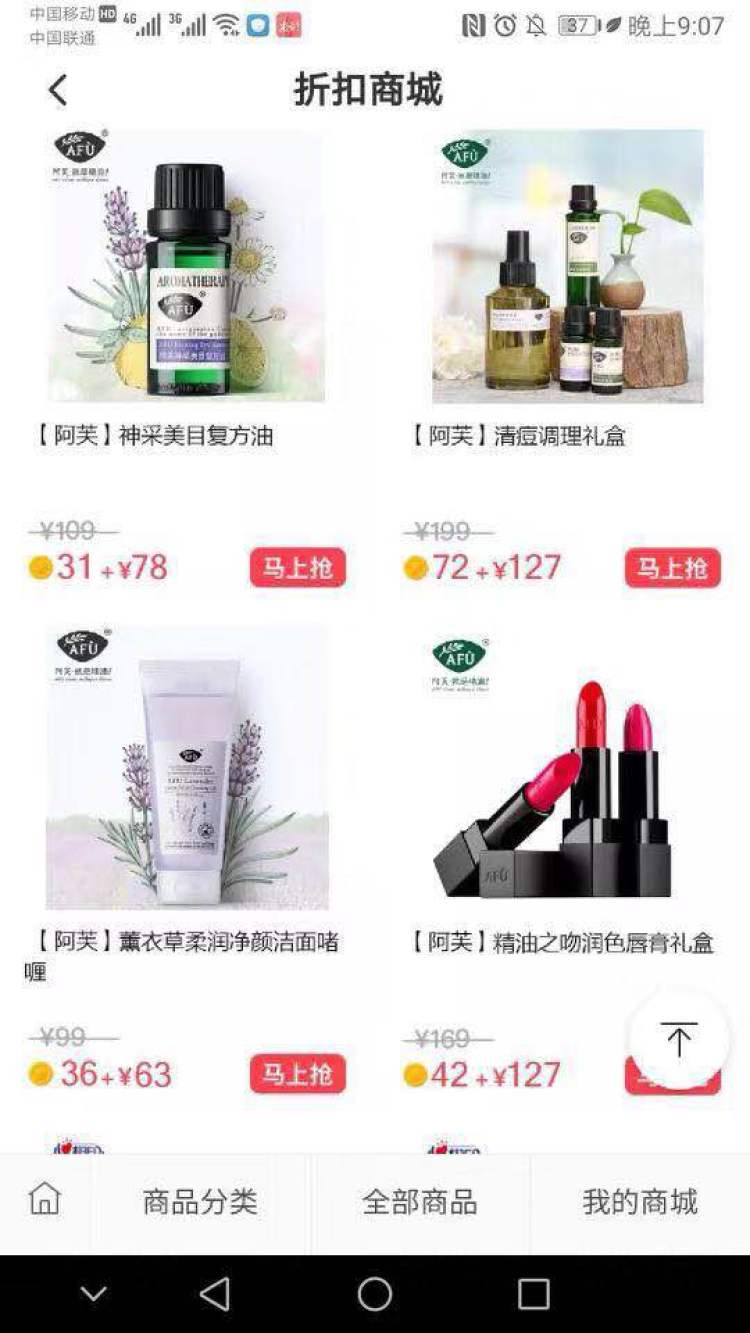The image size is (750, 1333).
Task: Open system recent apps
Action: click(x=533, y=1294)
